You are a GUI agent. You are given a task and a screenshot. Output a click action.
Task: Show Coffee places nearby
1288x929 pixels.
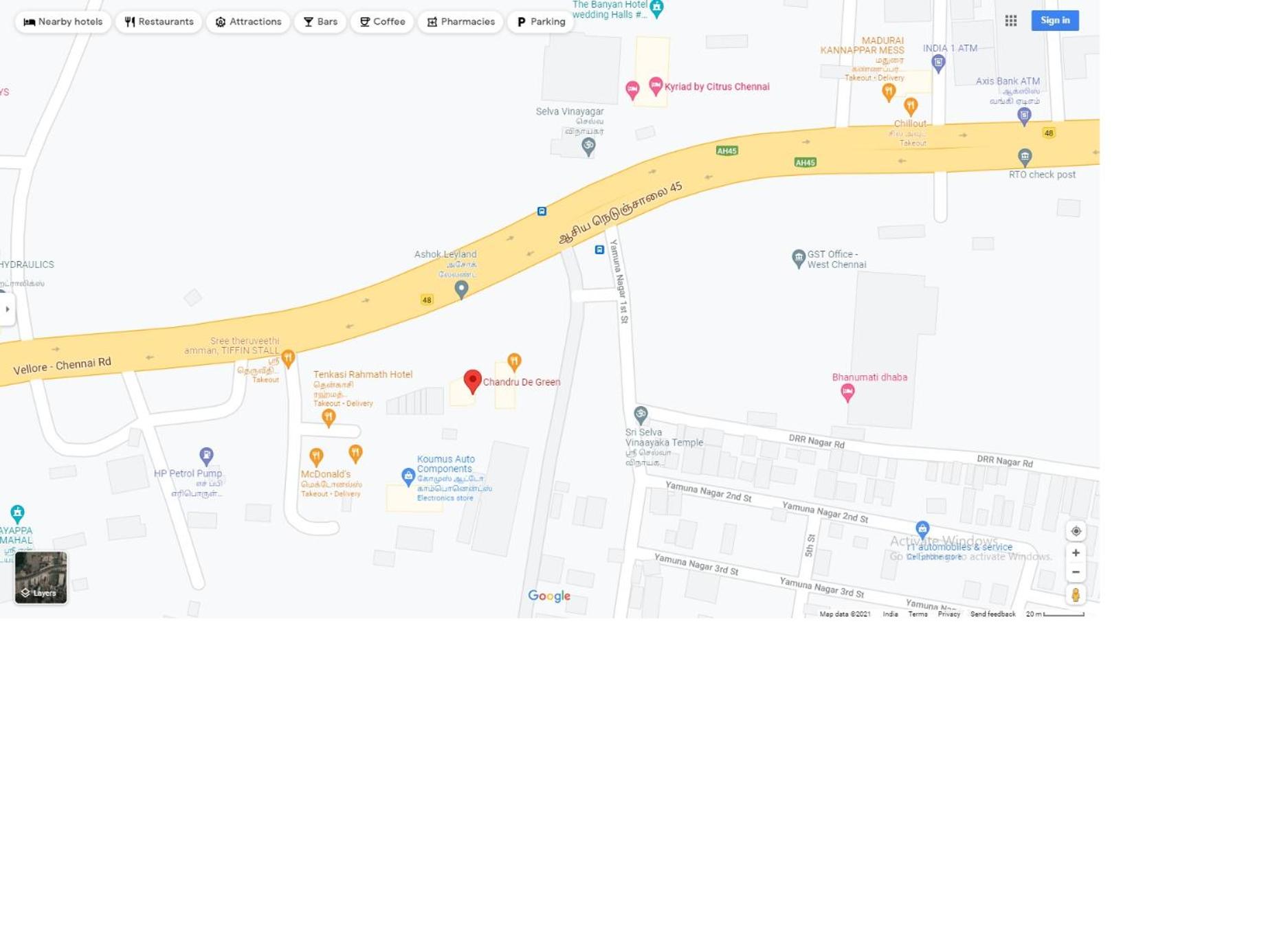382,22
